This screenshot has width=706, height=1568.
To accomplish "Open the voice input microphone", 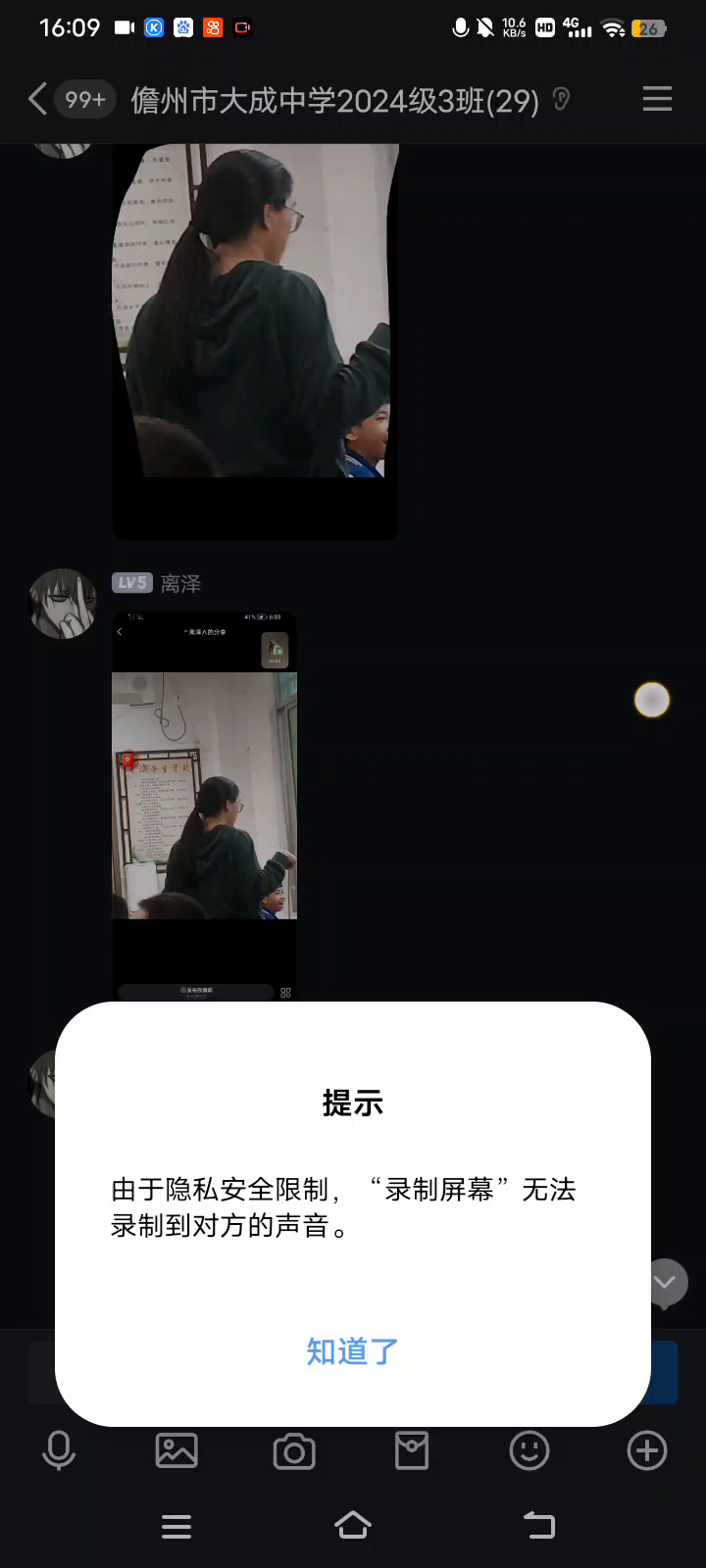I will pyautogui.click(x=59, y=1451).
